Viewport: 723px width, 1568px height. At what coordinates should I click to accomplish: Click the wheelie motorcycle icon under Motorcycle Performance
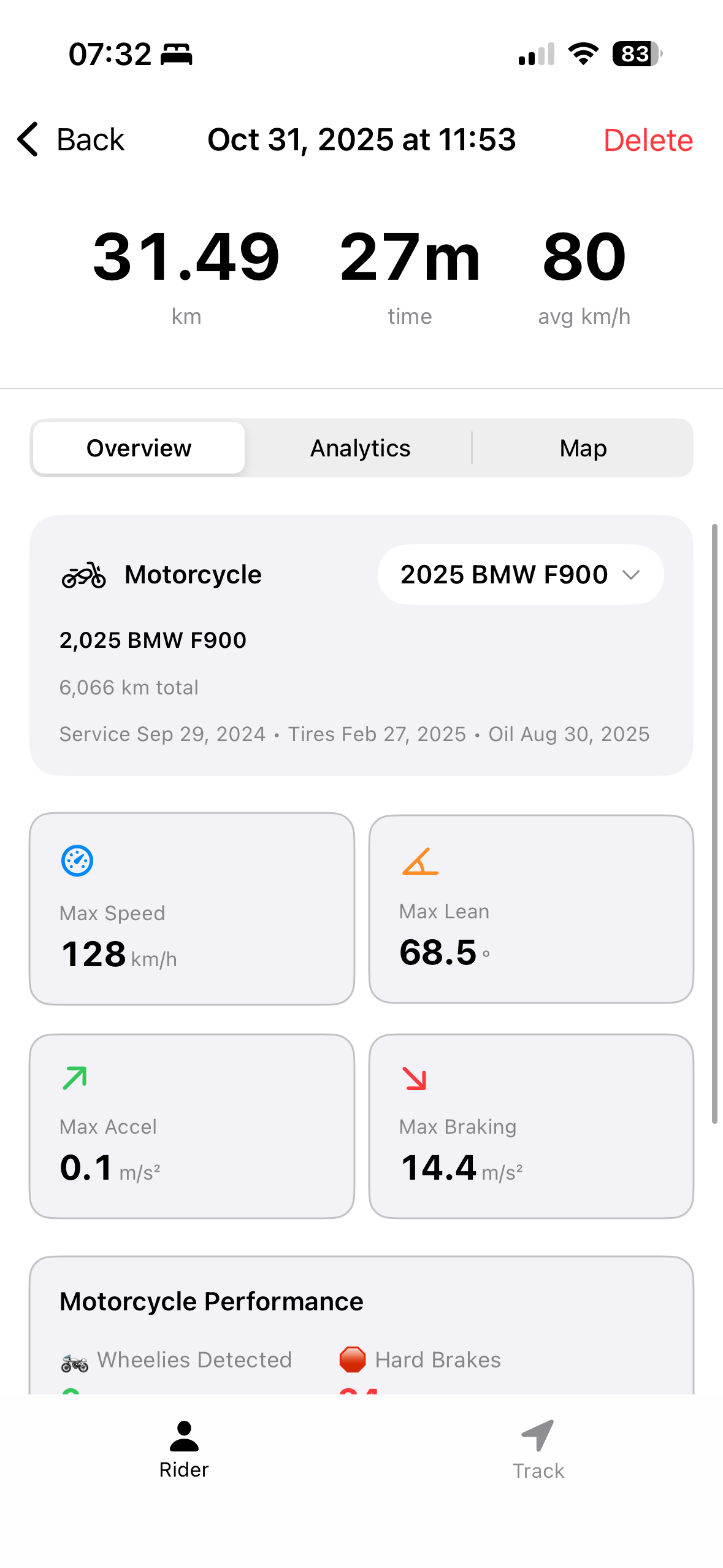tap(75, 1359)
